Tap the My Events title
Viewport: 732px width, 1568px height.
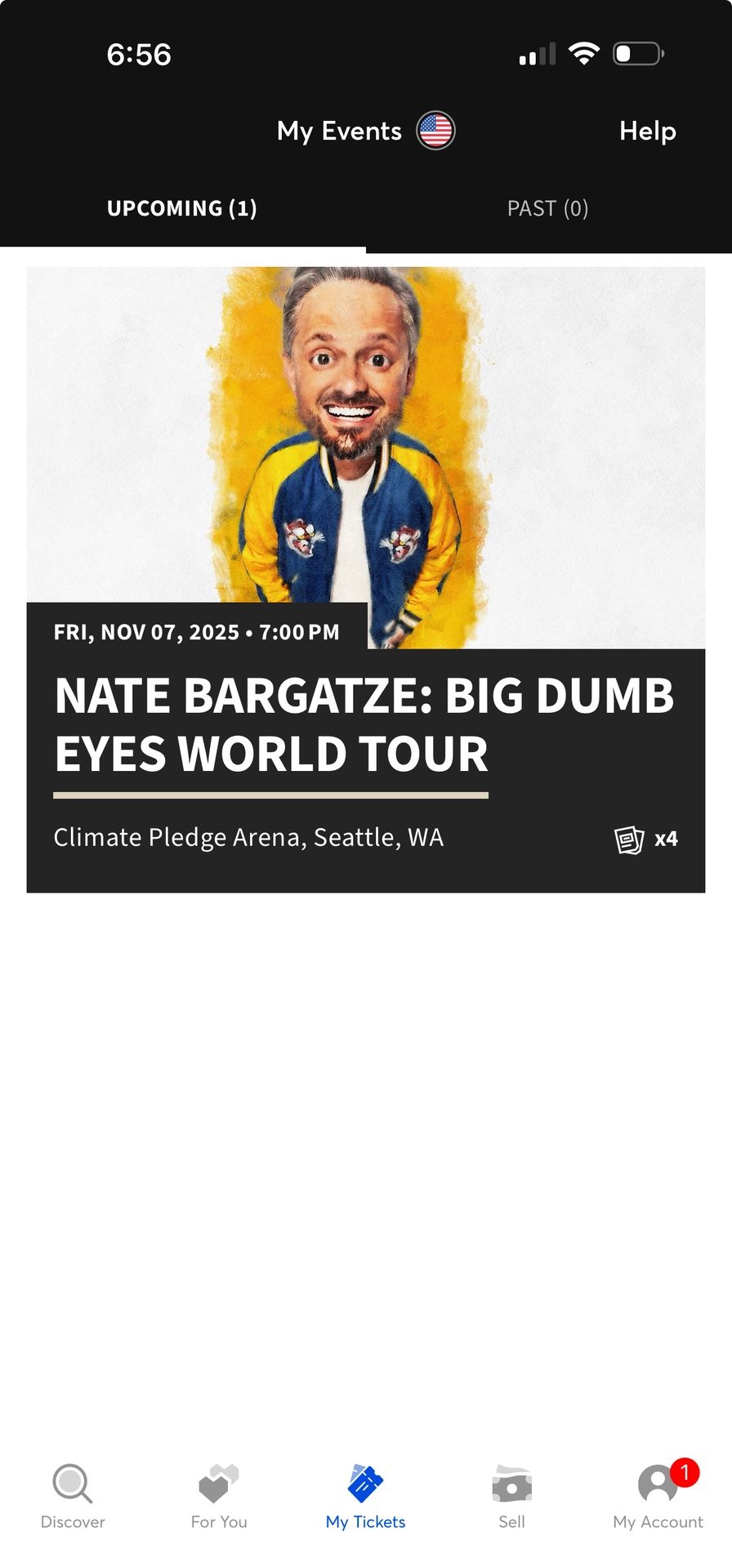(x=338, y=131)
